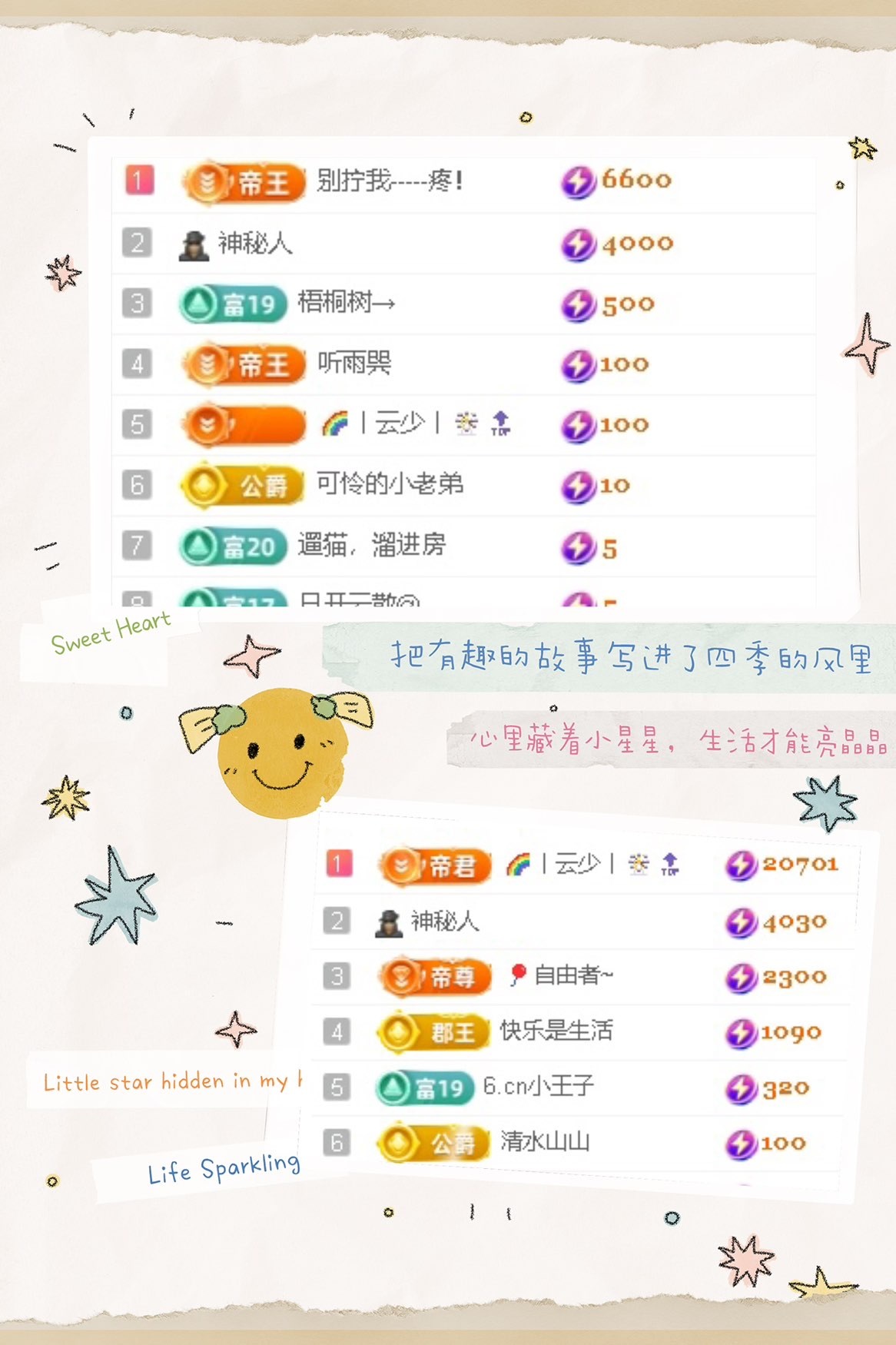Click the purple TOP arrow badge after 云少
The height and width of the screenshot is (1345, 896).
[x=502, y=422]
